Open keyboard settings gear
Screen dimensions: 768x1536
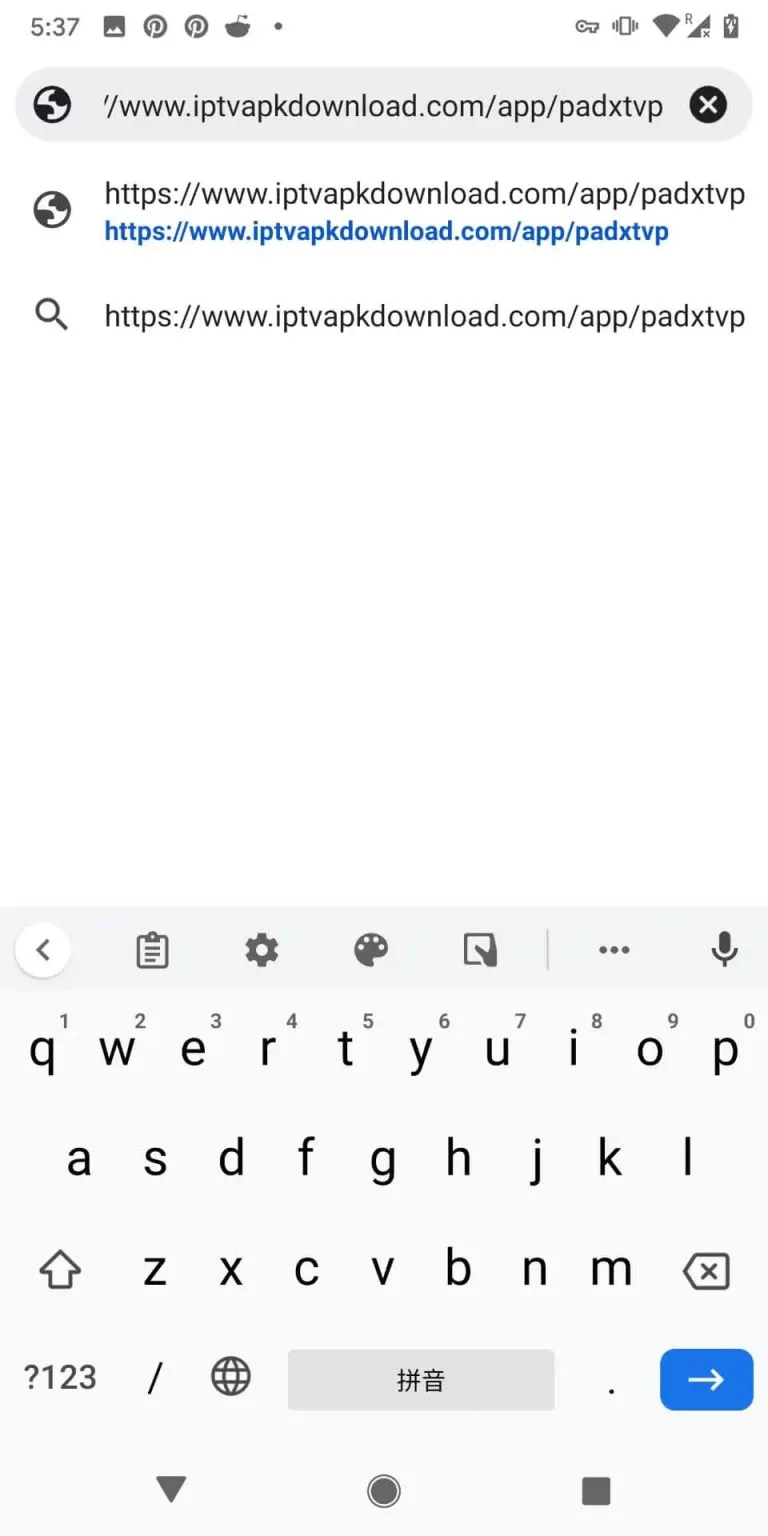pyautogui.click(x=262, y=950)
